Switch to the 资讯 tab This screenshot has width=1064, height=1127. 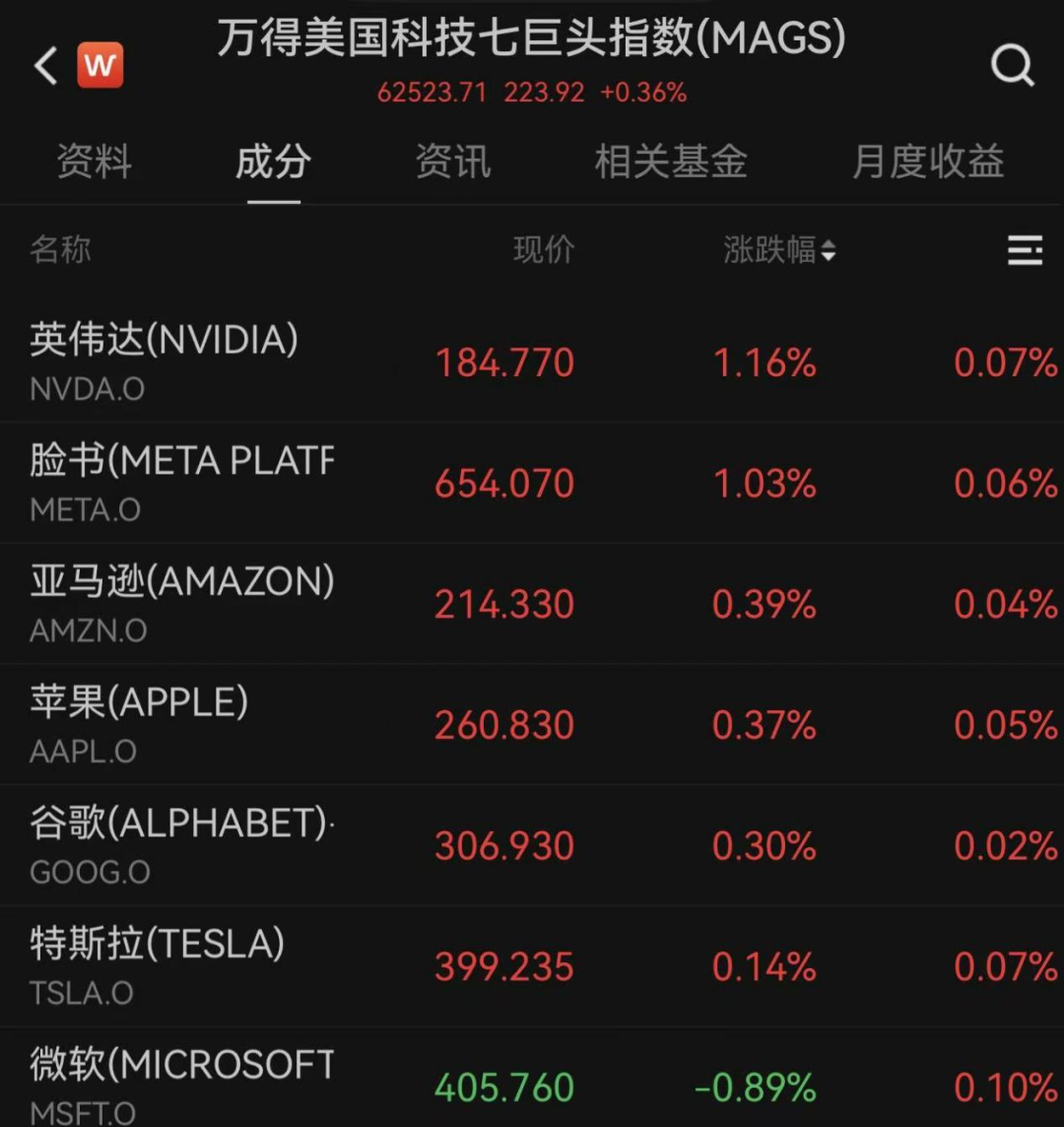[x=452, y=163]
